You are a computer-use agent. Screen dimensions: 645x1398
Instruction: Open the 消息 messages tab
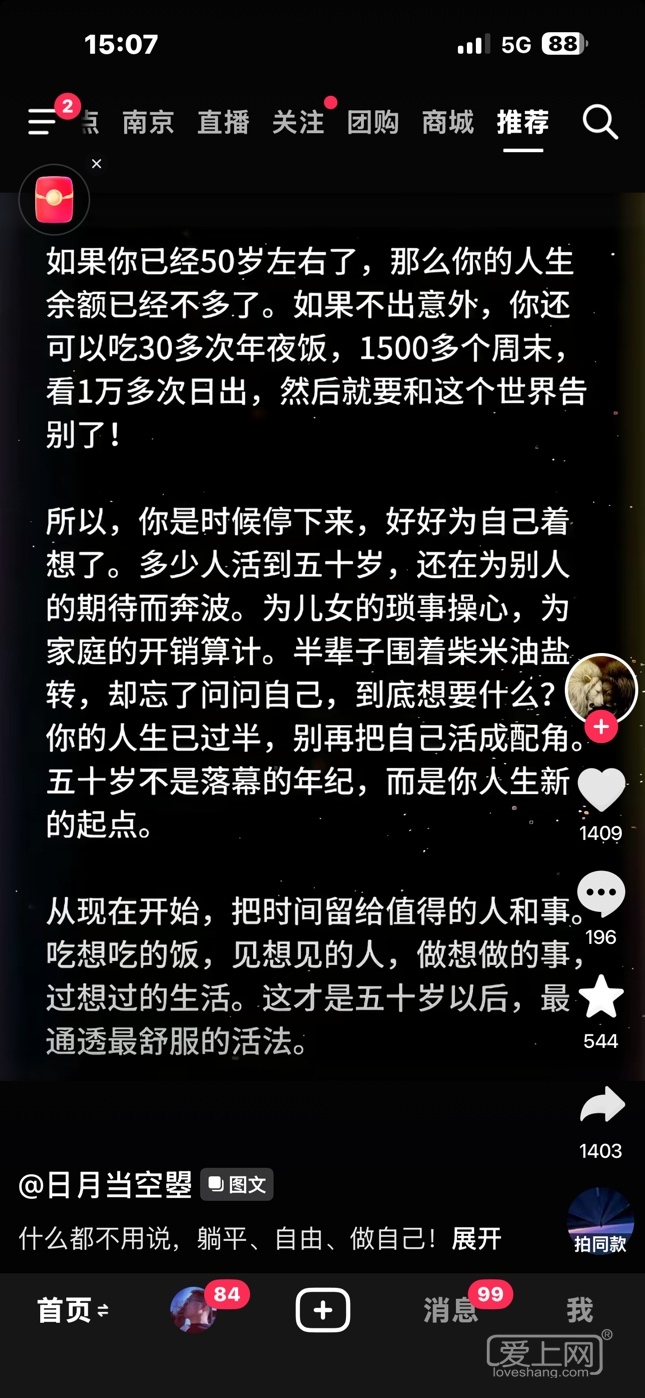450,1310
